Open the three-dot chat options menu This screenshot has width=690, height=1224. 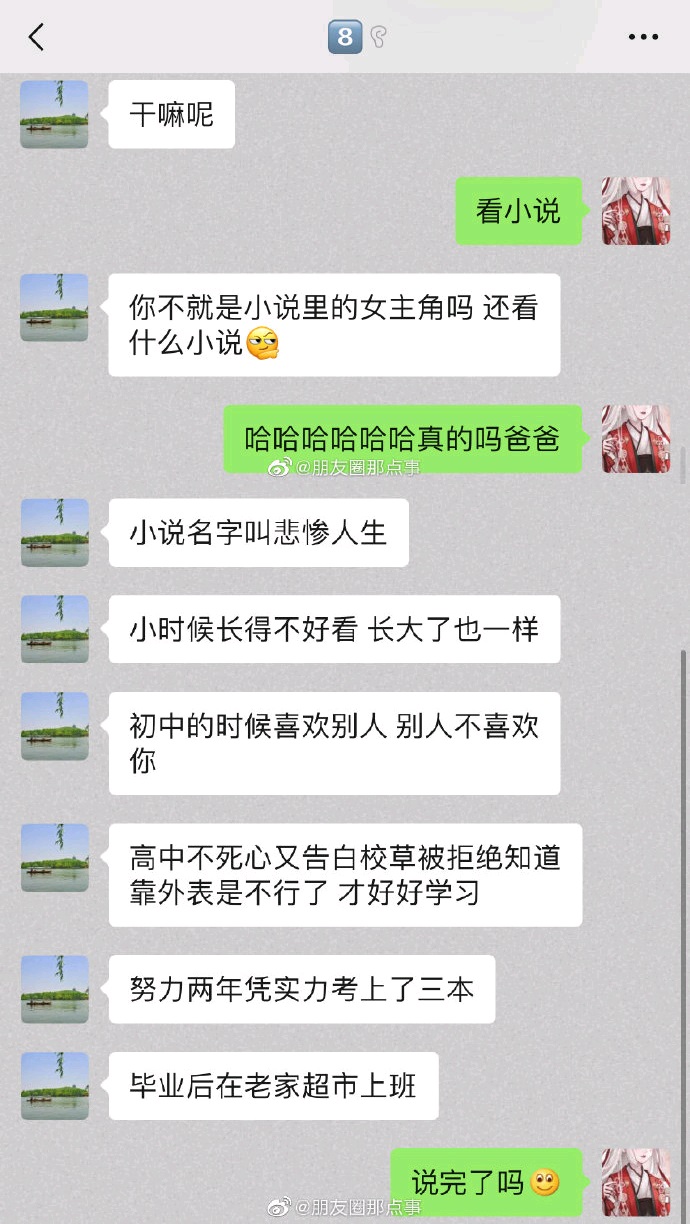click(643, 38)
